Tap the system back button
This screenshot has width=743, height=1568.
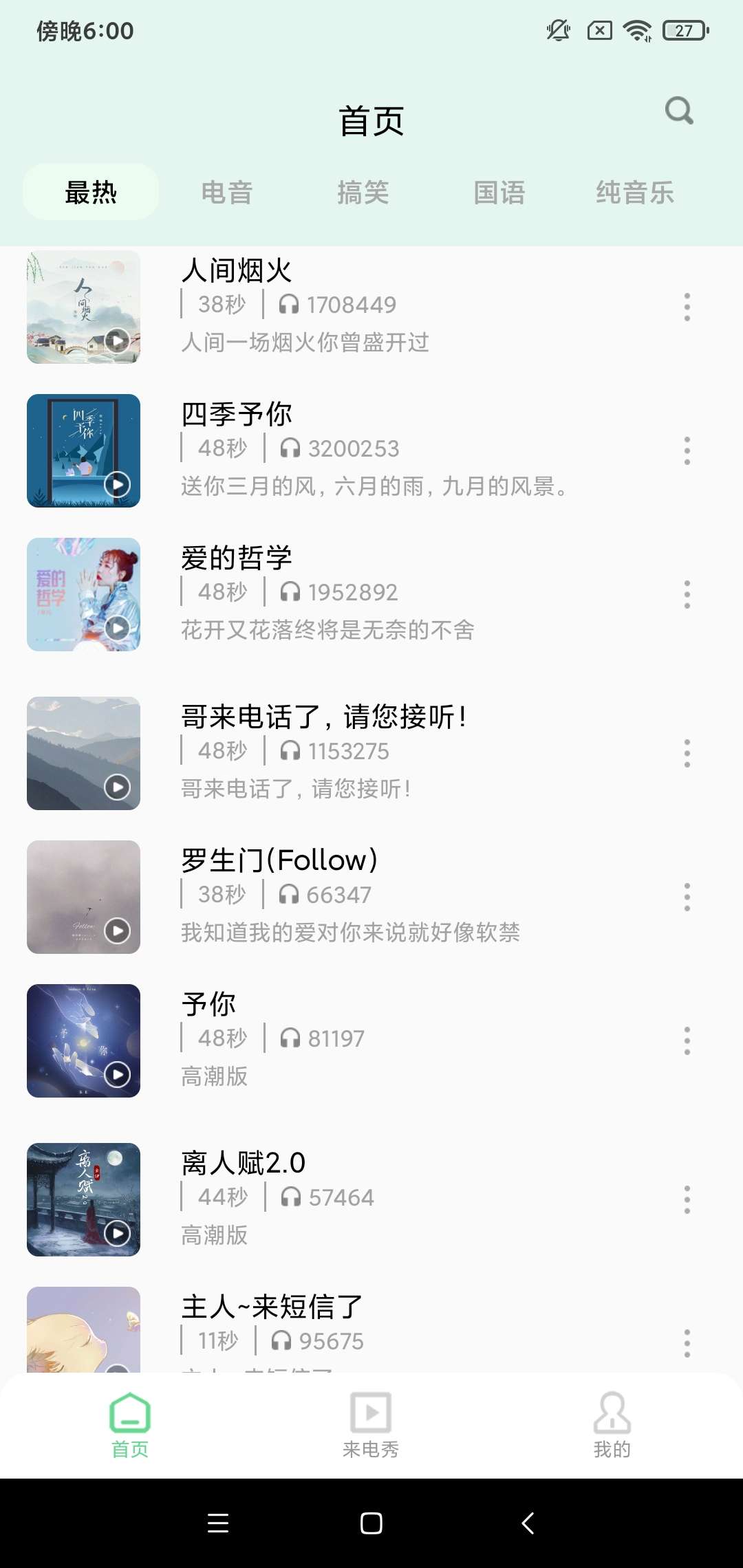click(528, 1523)
